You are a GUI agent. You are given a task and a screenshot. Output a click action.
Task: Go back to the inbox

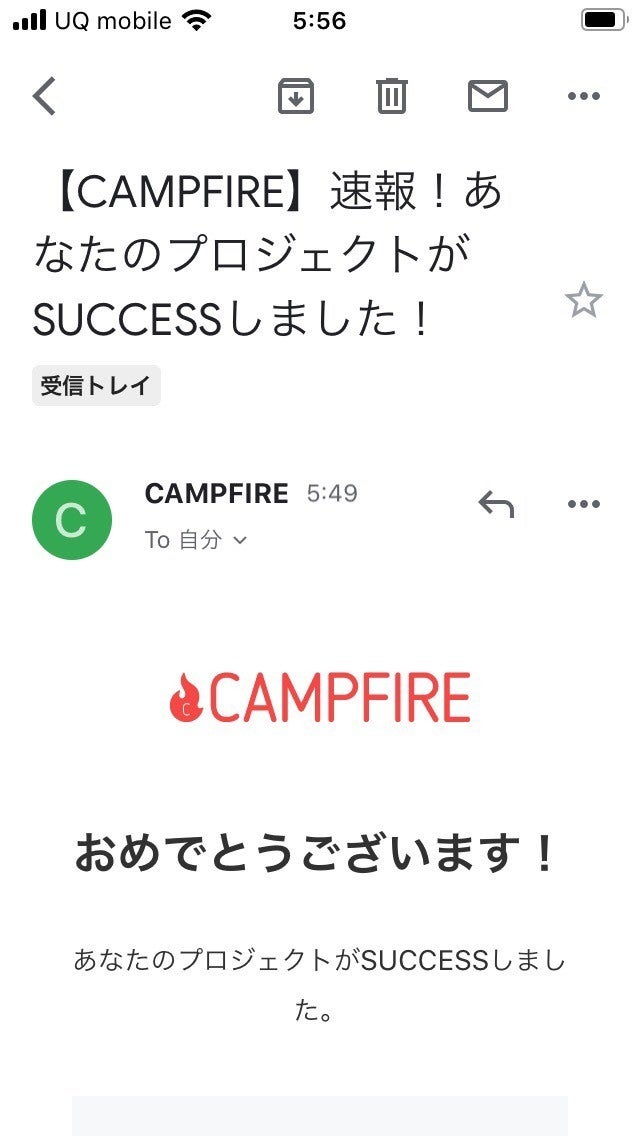coord(45,96)
